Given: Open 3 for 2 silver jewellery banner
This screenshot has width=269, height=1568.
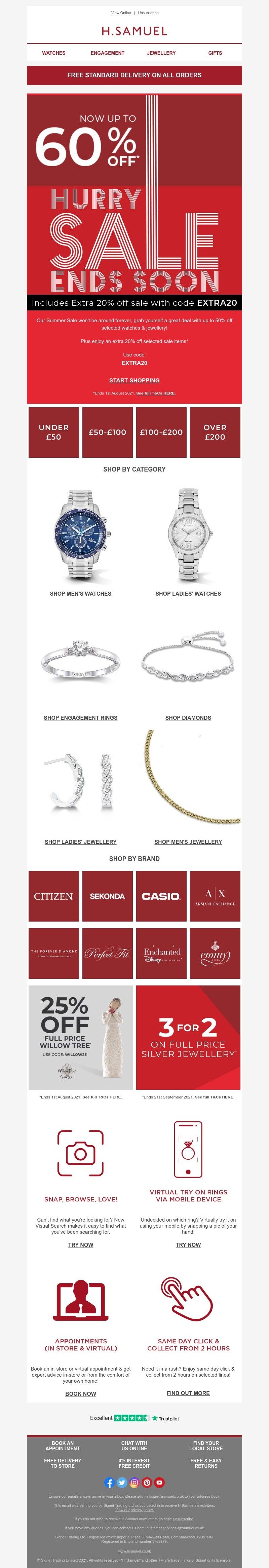Looking at the screenshot, I should pos(188,1037).
